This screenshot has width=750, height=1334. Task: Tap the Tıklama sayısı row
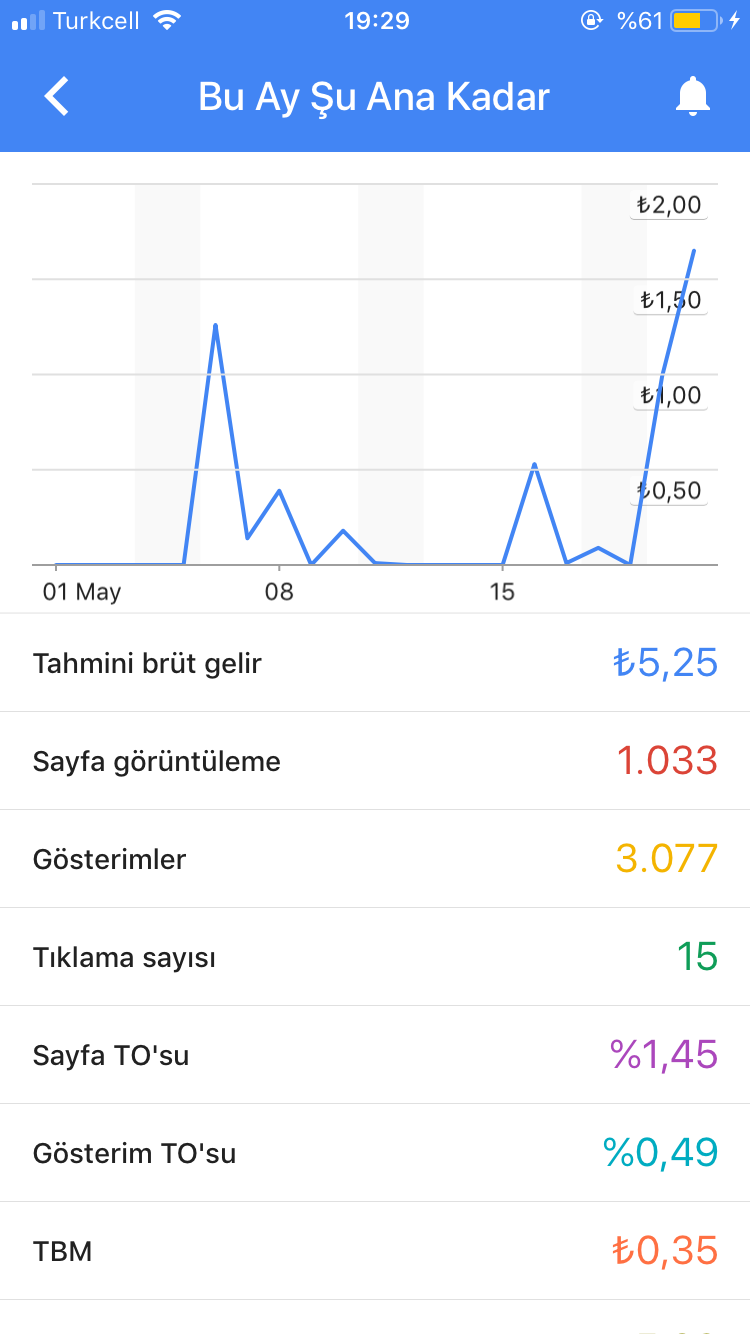click(375, 957)
